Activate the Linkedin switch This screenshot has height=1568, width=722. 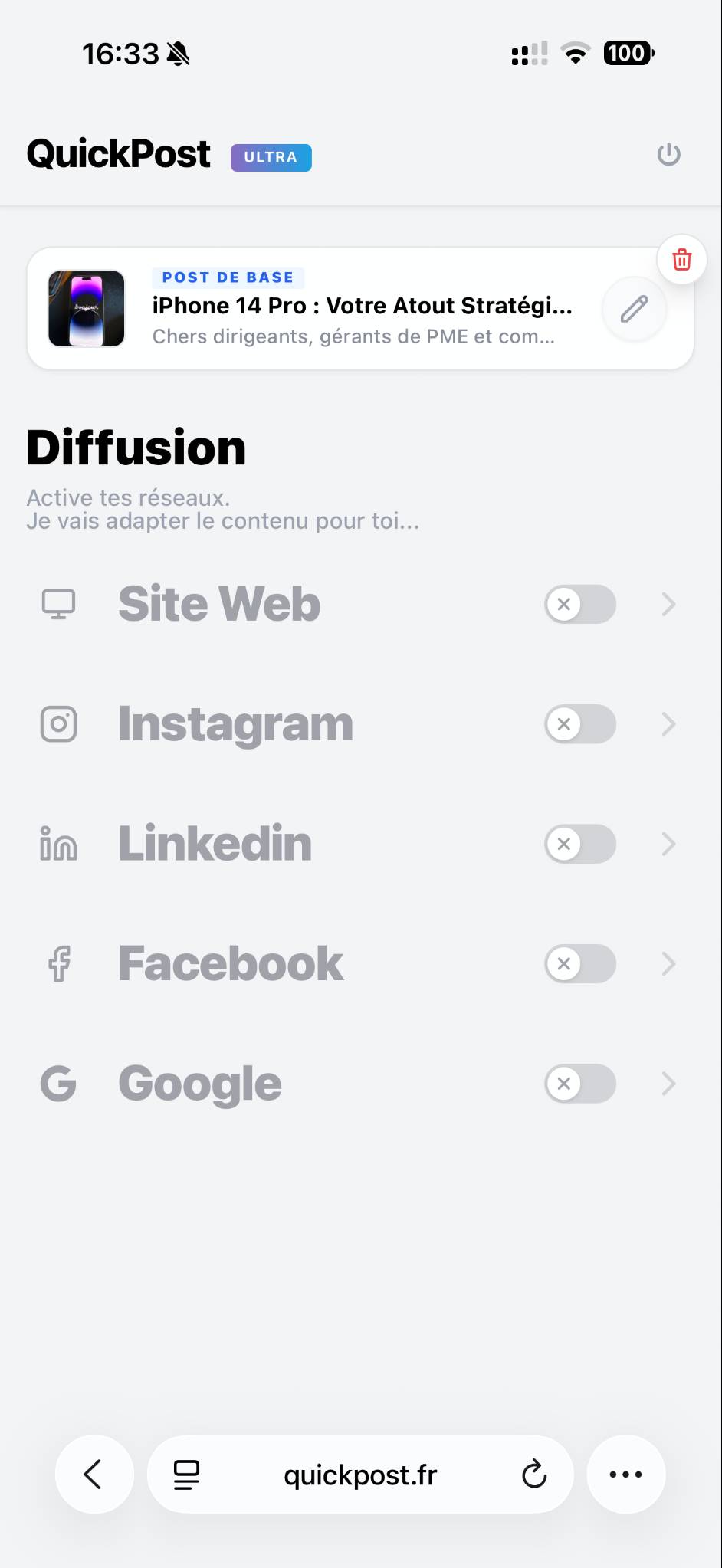tap(580, 844)
